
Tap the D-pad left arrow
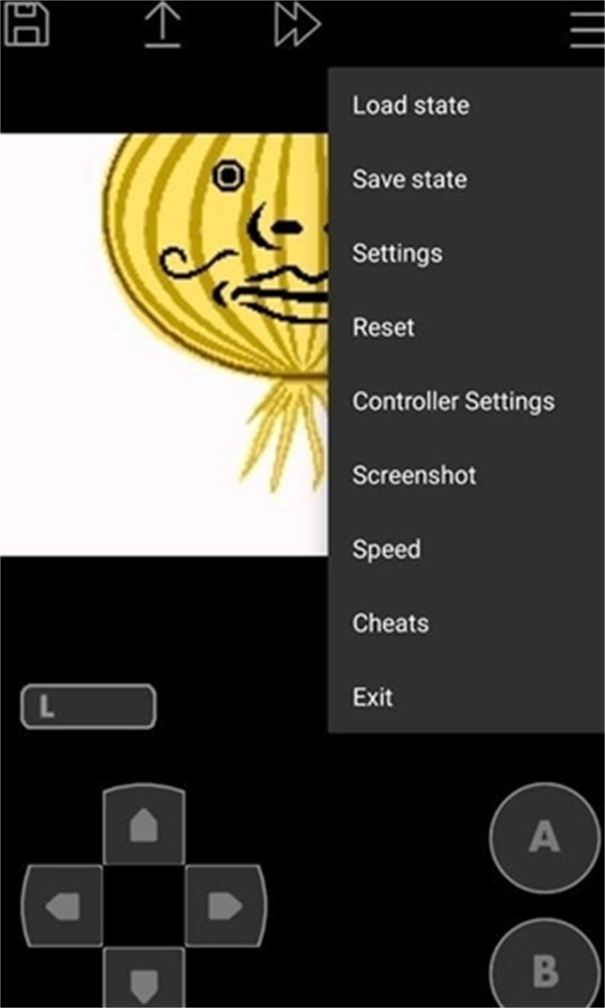click(62, 906)
